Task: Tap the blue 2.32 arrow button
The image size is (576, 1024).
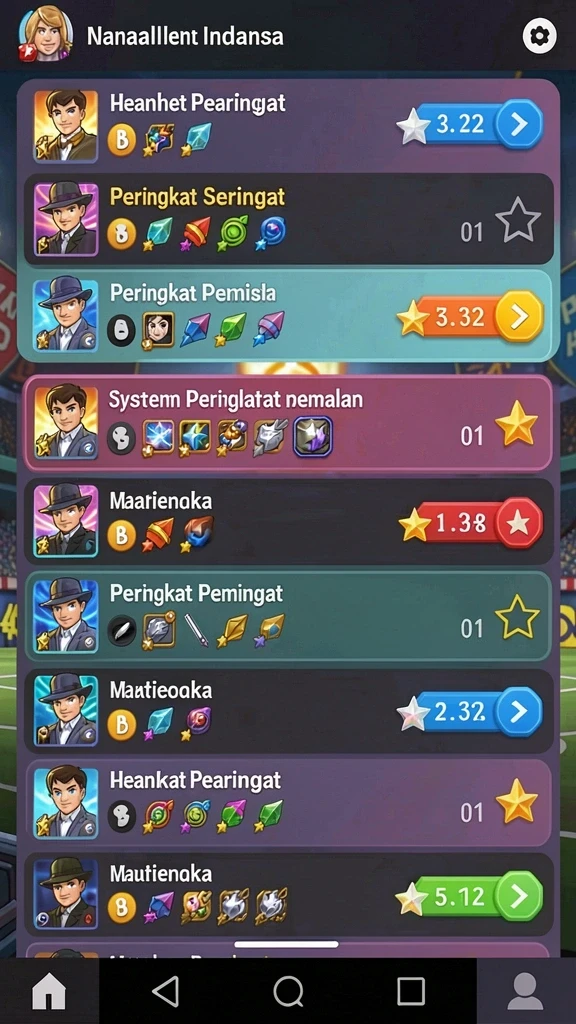Action: 519,712
